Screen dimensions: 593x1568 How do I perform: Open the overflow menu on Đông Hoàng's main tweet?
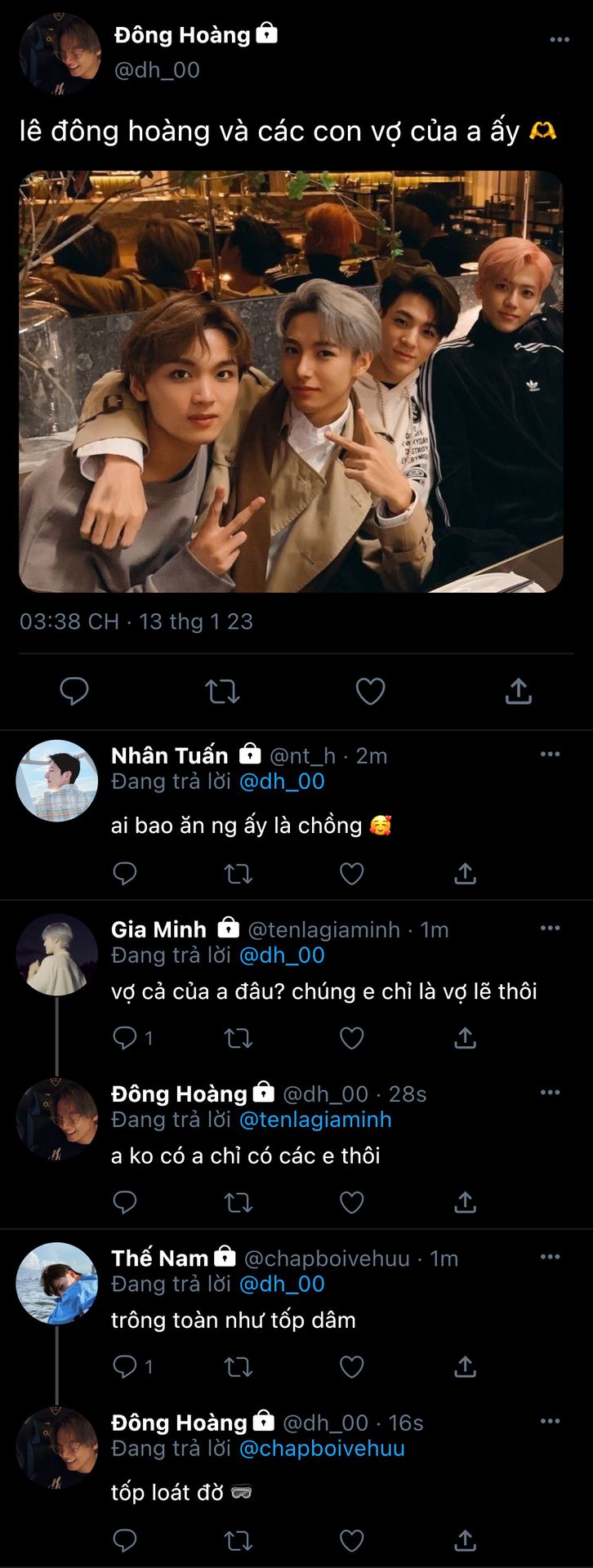tap(559, 39)
